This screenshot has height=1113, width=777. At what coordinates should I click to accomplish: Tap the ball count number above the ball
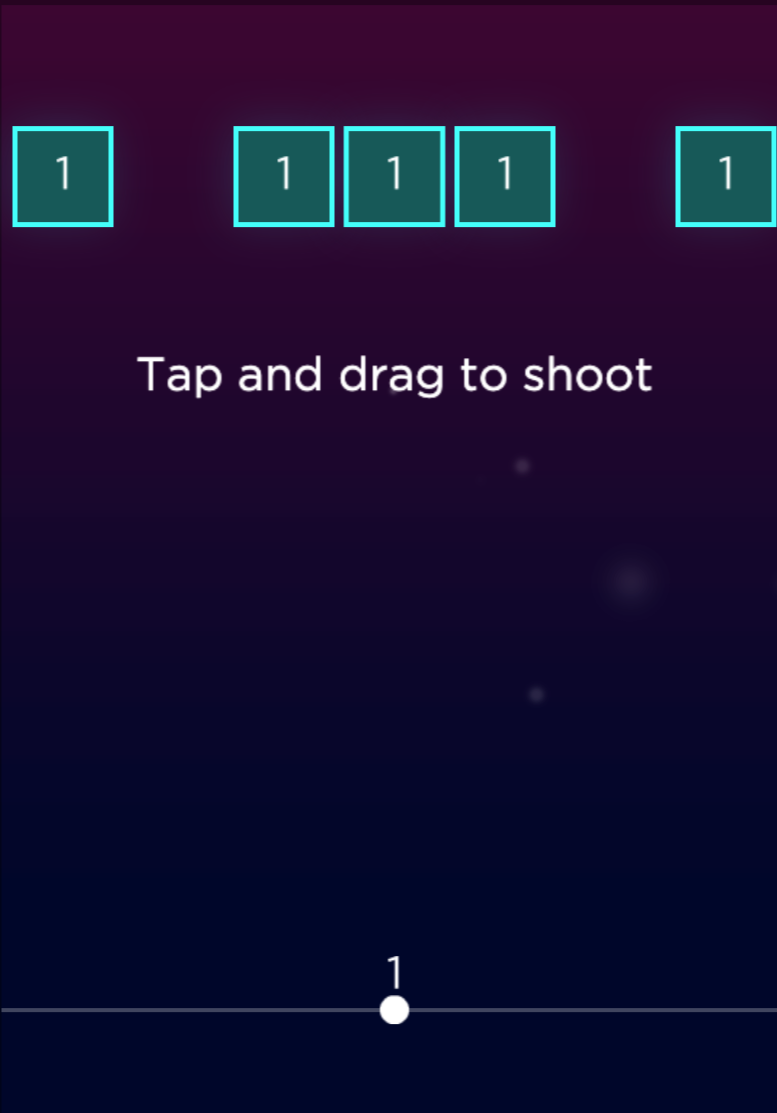[393, 969]
